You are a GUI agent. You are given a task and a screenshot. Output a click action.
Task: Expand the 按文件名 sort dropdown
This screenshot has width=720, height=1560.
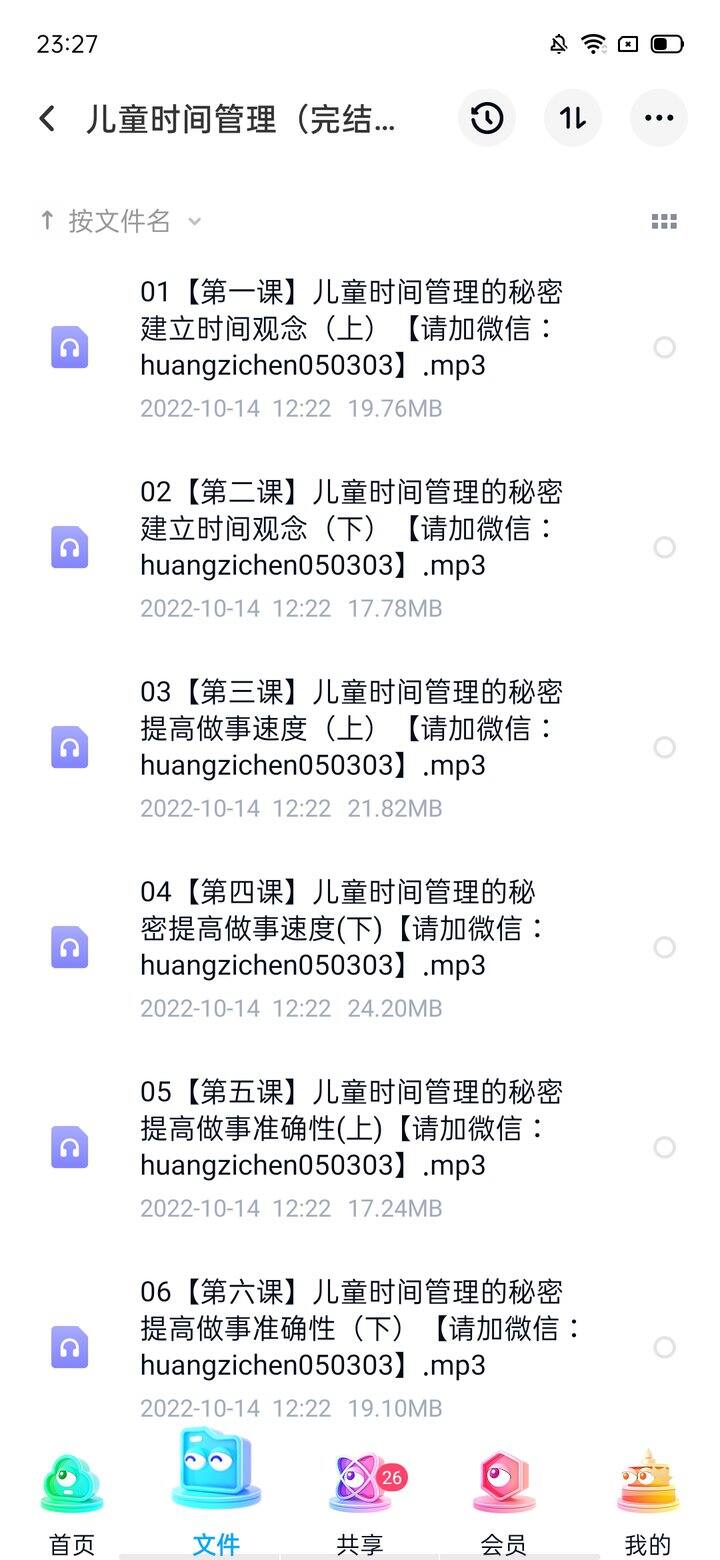[120, 221]
